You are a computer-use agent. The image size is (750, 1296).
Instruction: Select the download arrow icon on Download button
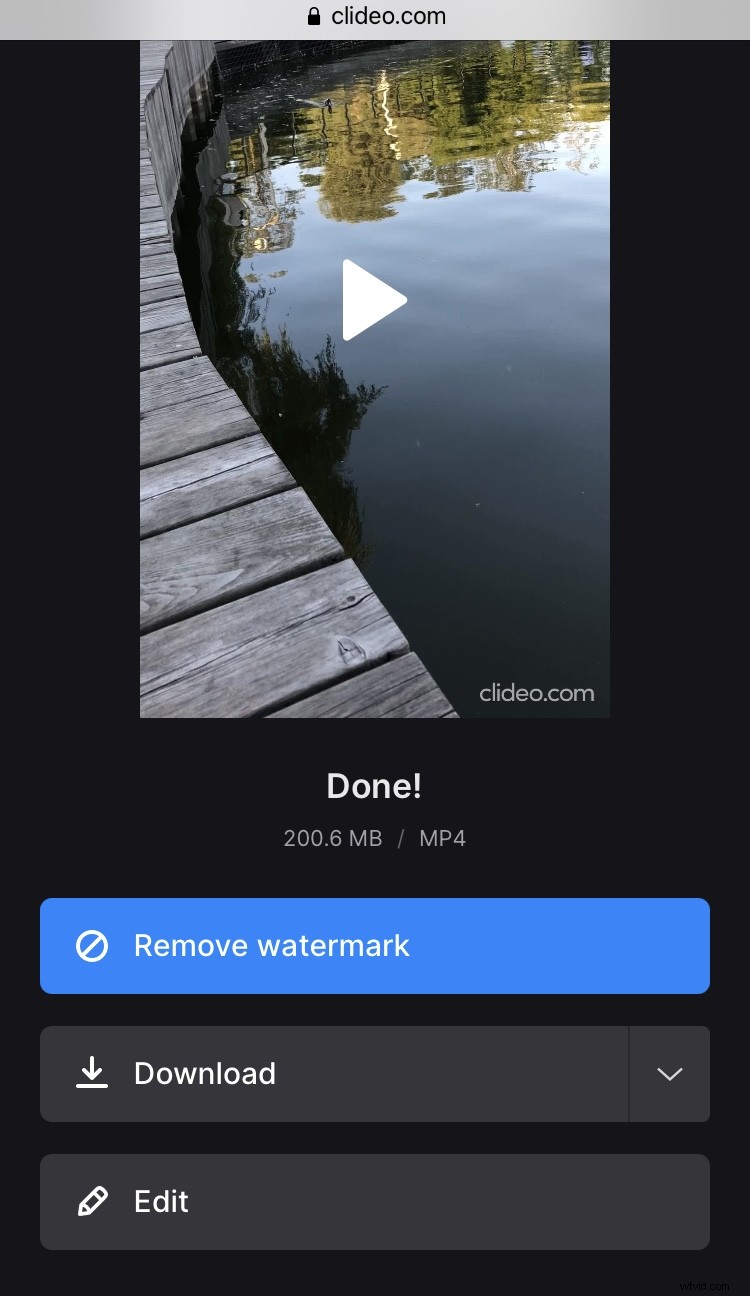pos(92,1073)
